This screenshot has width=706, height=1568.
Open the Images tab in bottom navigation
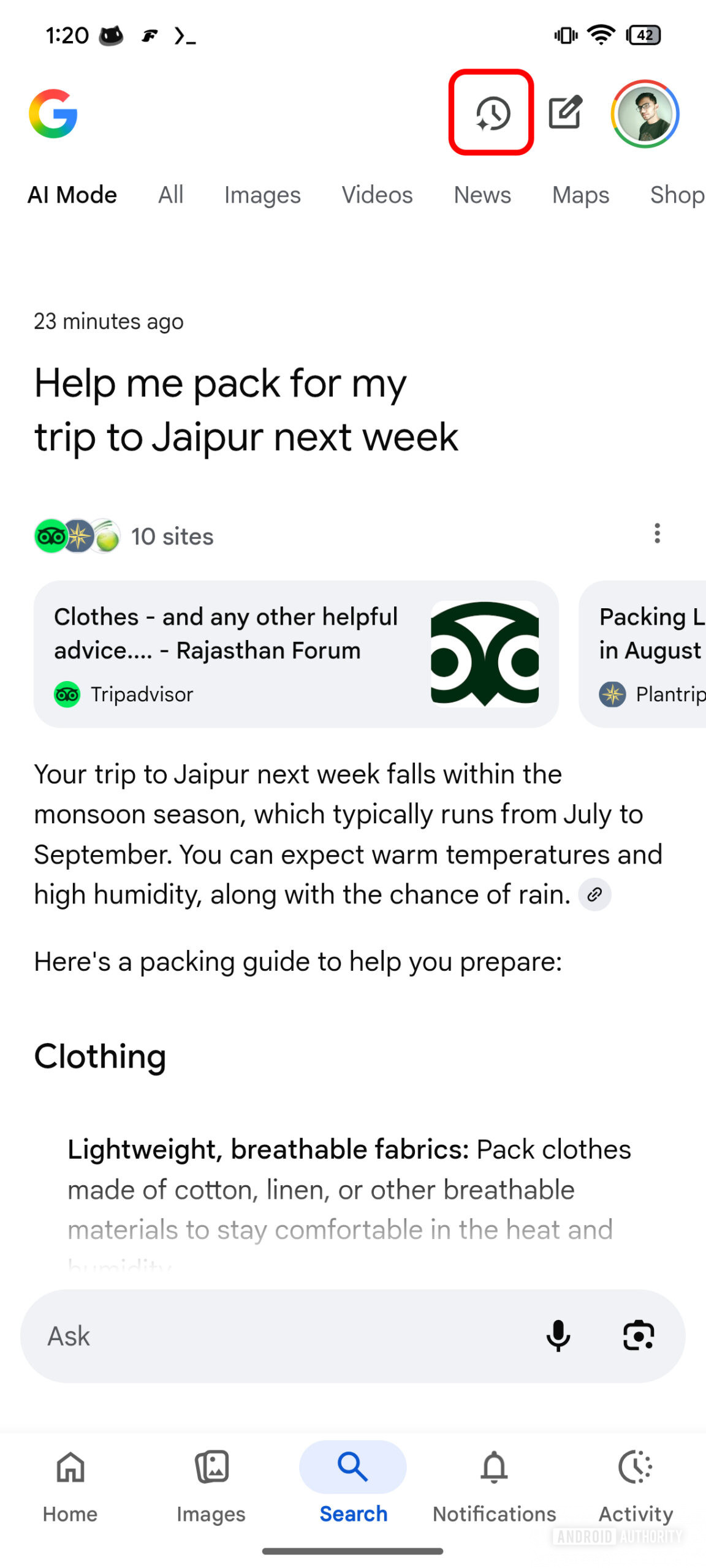(x=211, y=1482)
